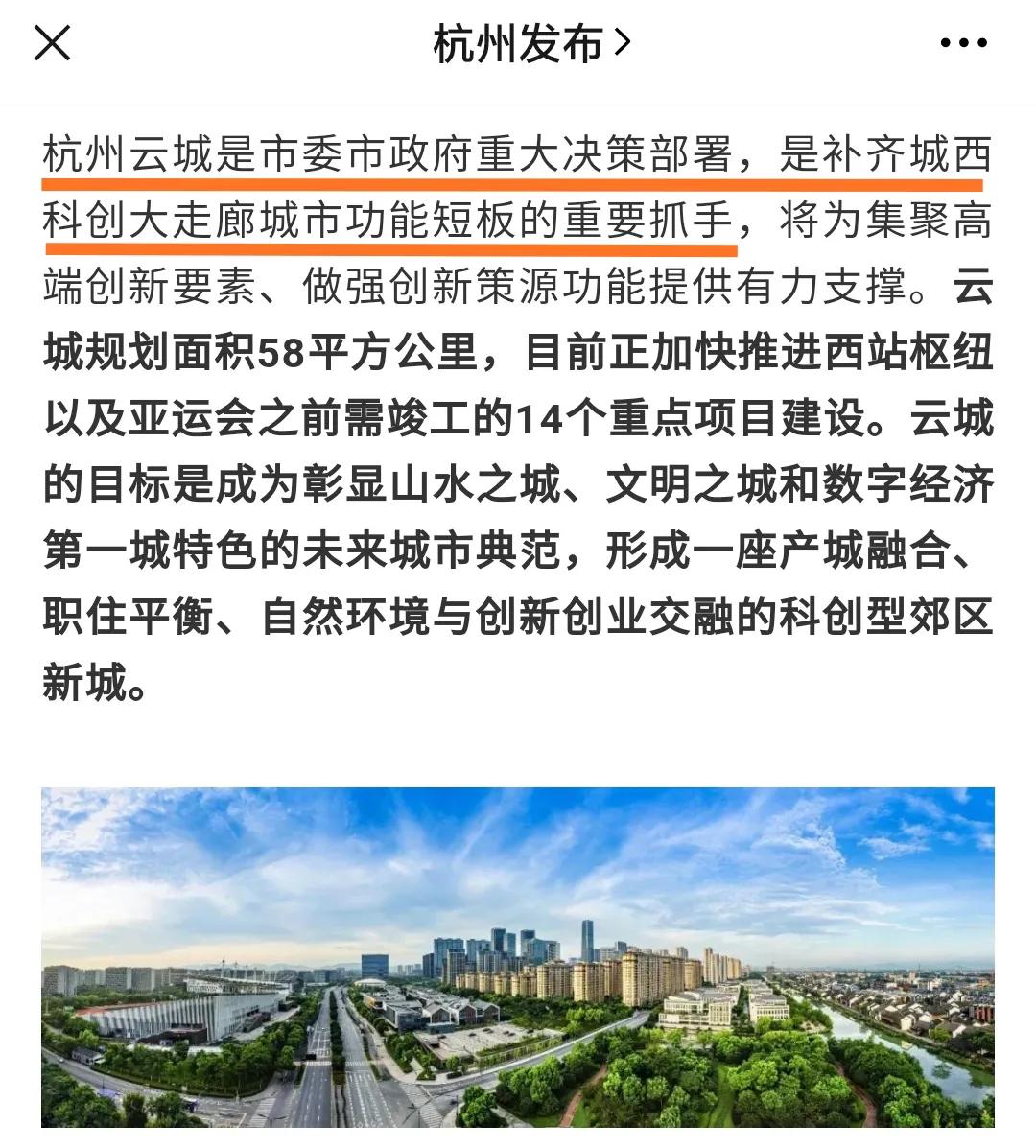Image resolution: width=1036 pixels, height=1148 pixels.
Task: Click the cityscape photo at the bottom
Action: [x=518, y=959]
